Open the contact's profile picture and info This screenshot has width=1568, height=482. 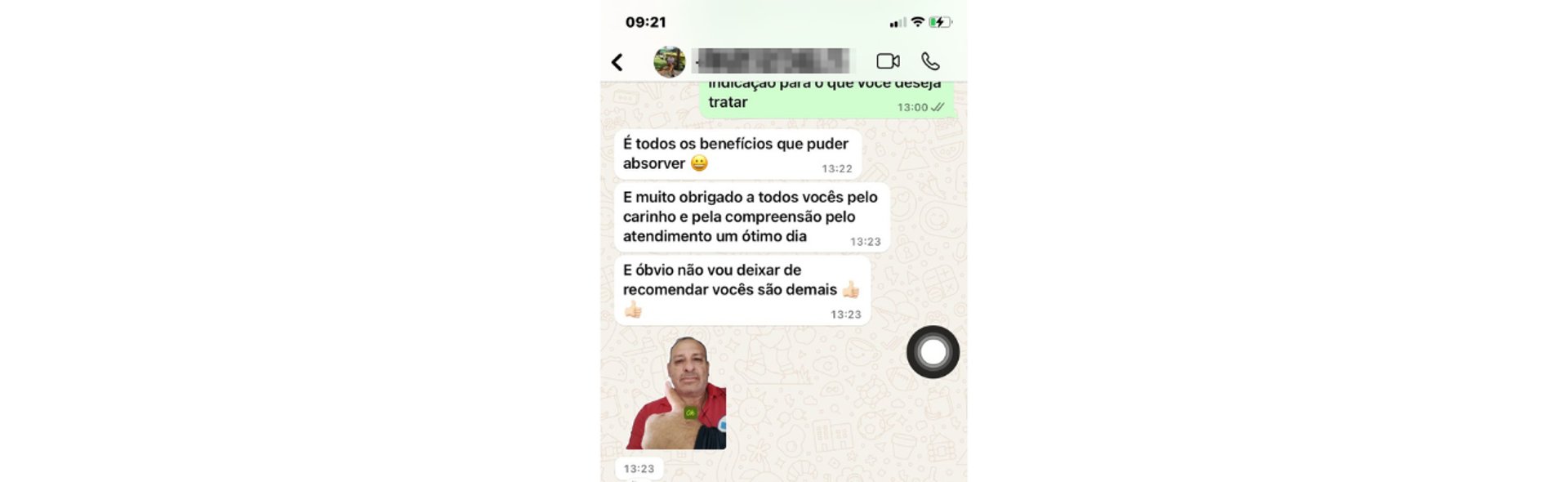(x=670, y=62)
